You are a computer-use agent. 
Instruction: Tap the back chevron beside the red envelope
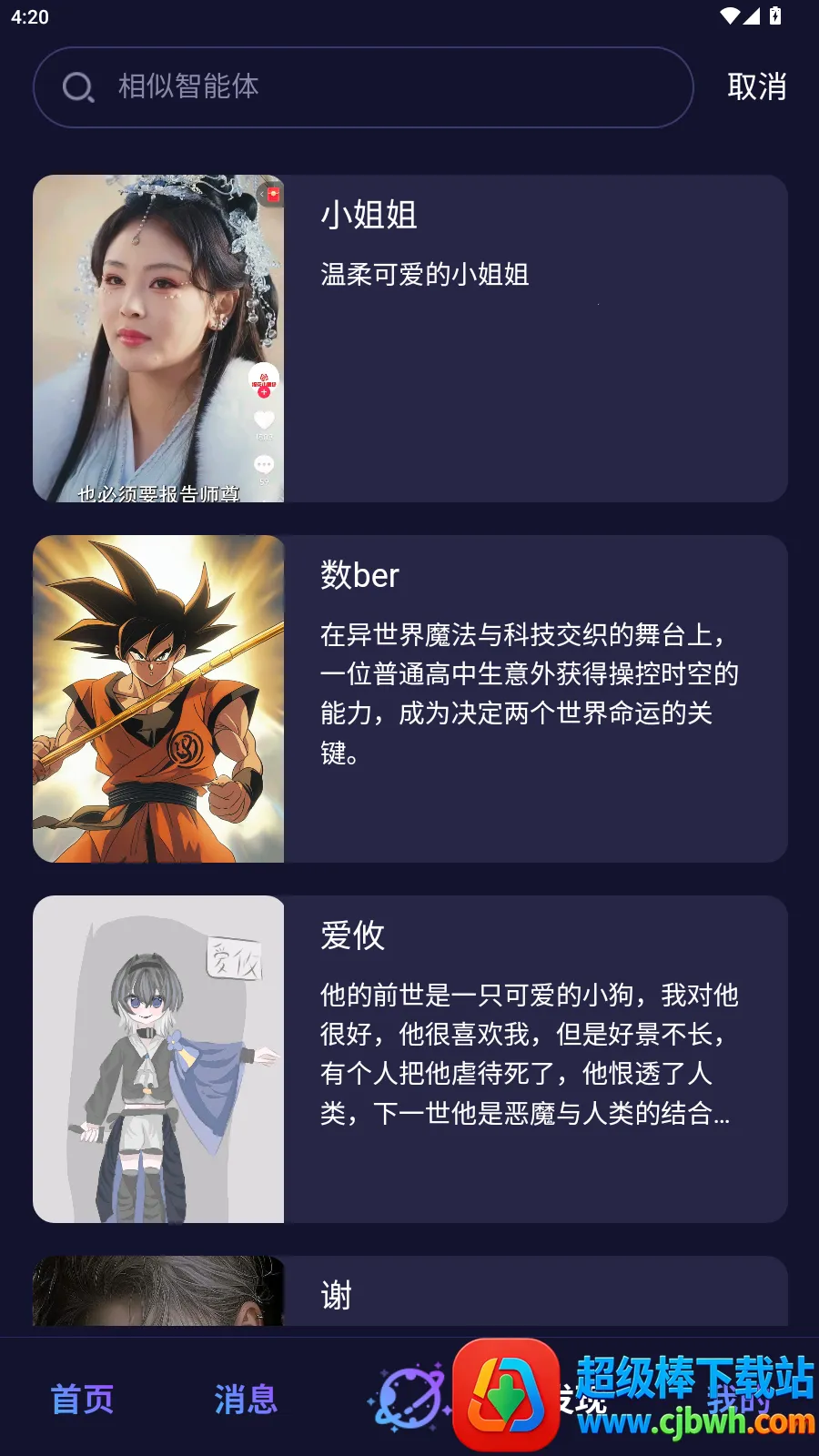pos(262,194)
